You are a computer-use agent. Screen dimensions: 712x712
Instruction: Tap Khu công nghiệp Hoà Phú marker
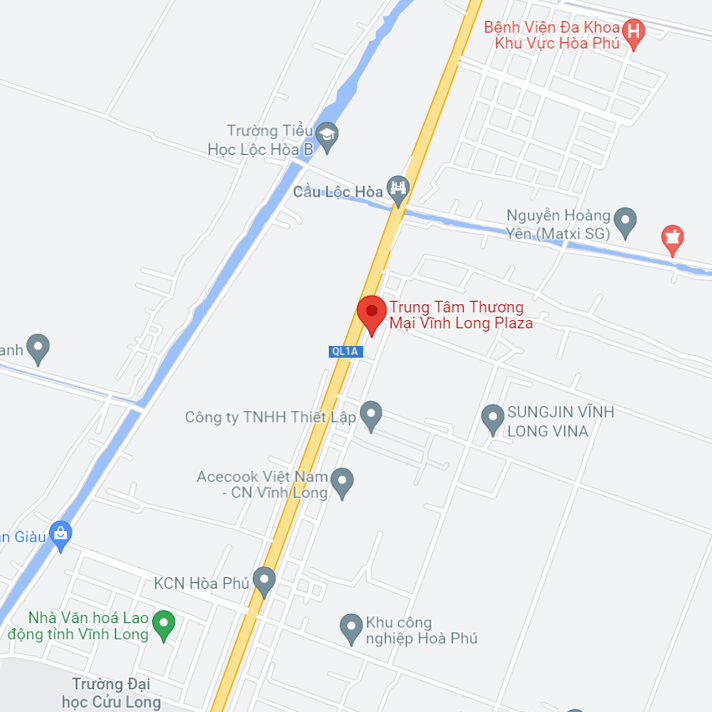coord(350,627)
